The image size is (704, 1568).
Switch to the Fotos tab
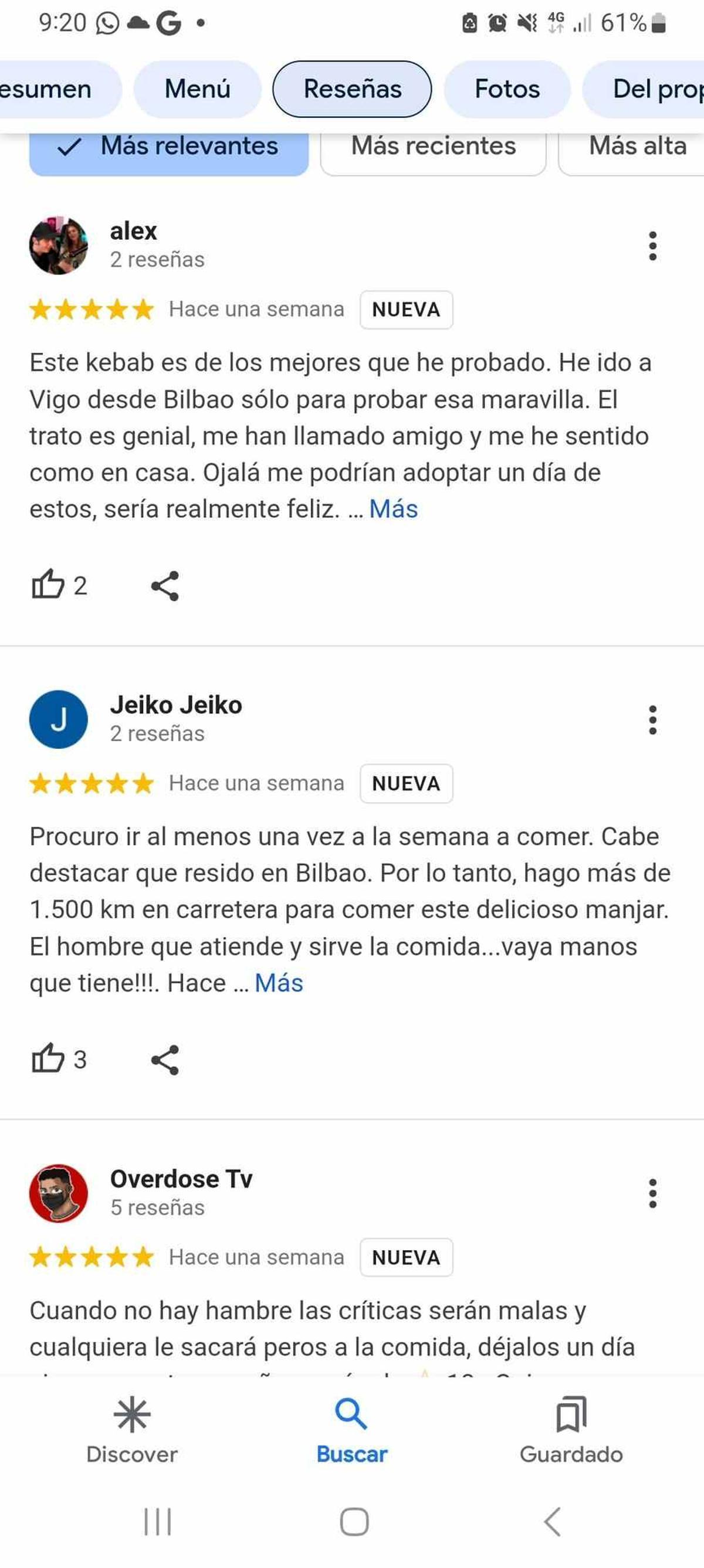click(x=508, y=89)
